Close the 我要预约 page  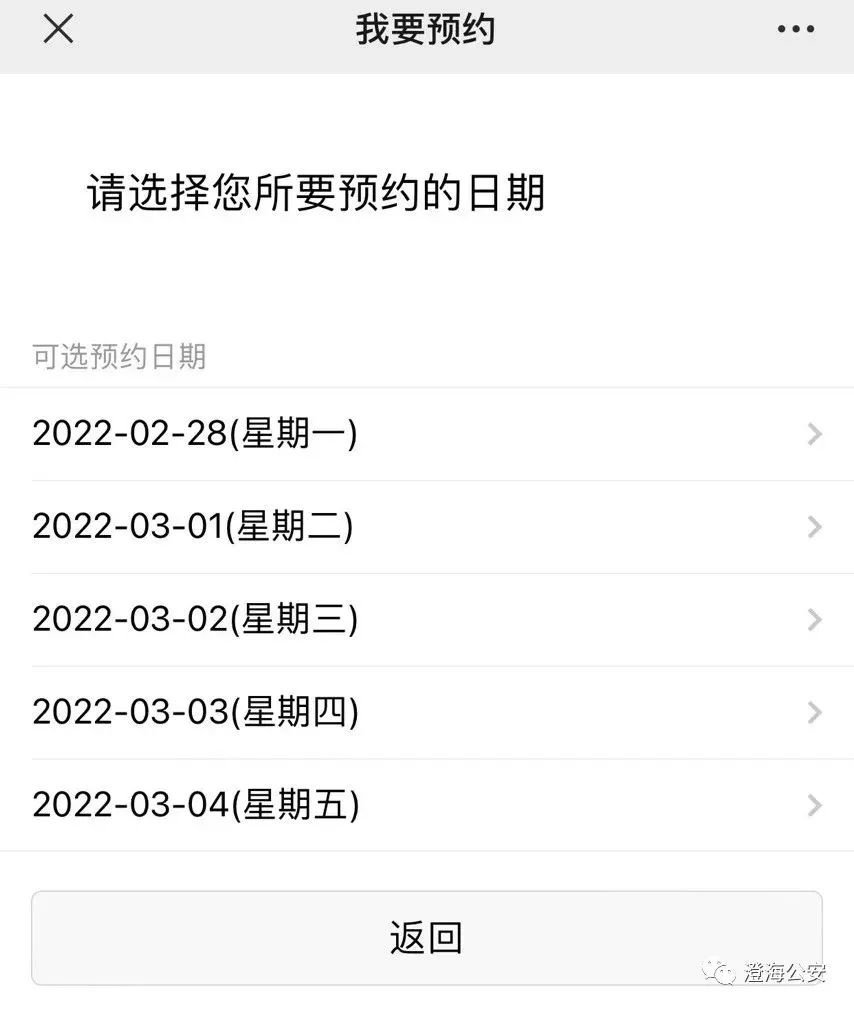pyautogui.click(x=58, y=30)
